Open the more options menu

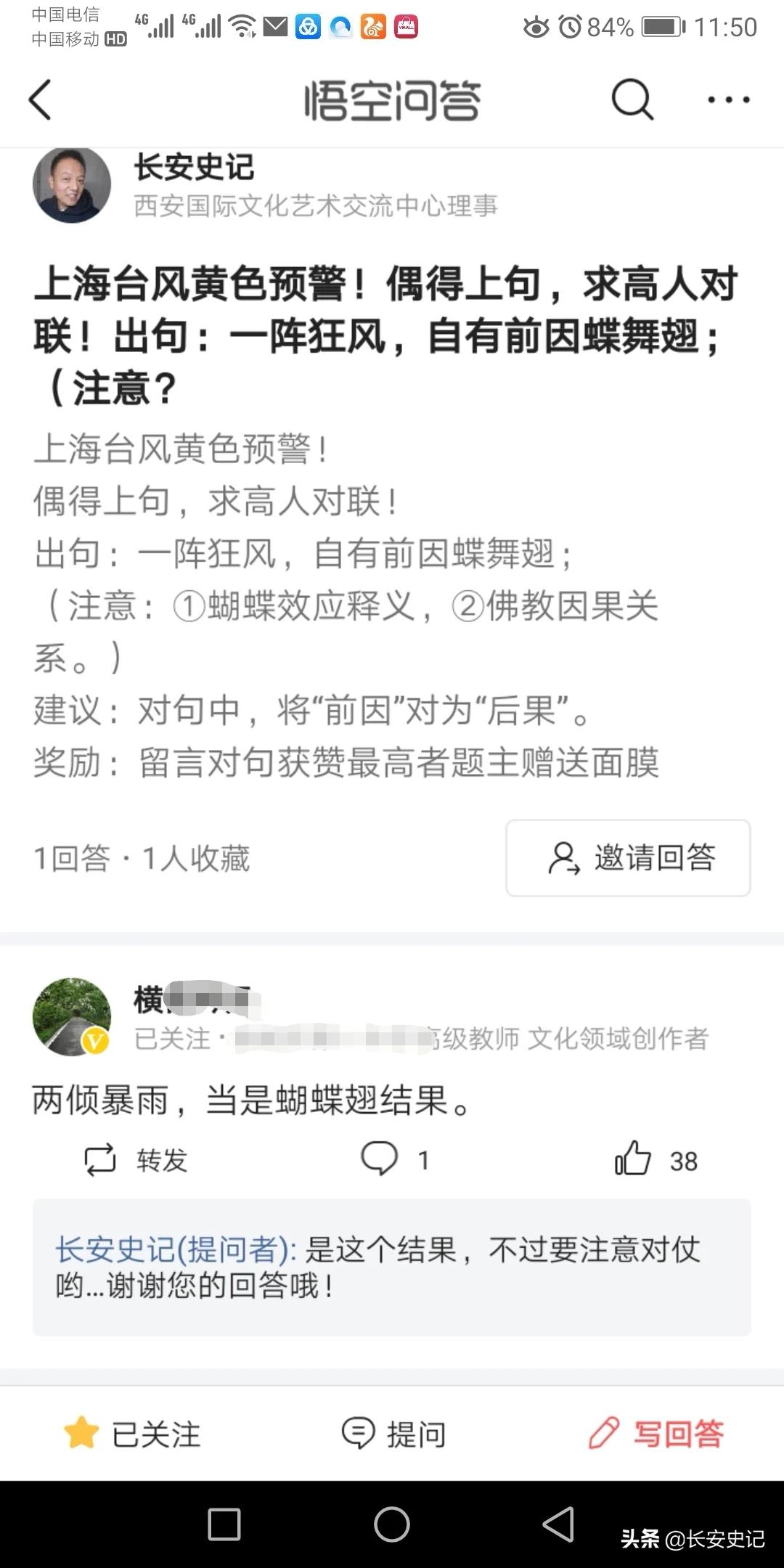point(728,99)
